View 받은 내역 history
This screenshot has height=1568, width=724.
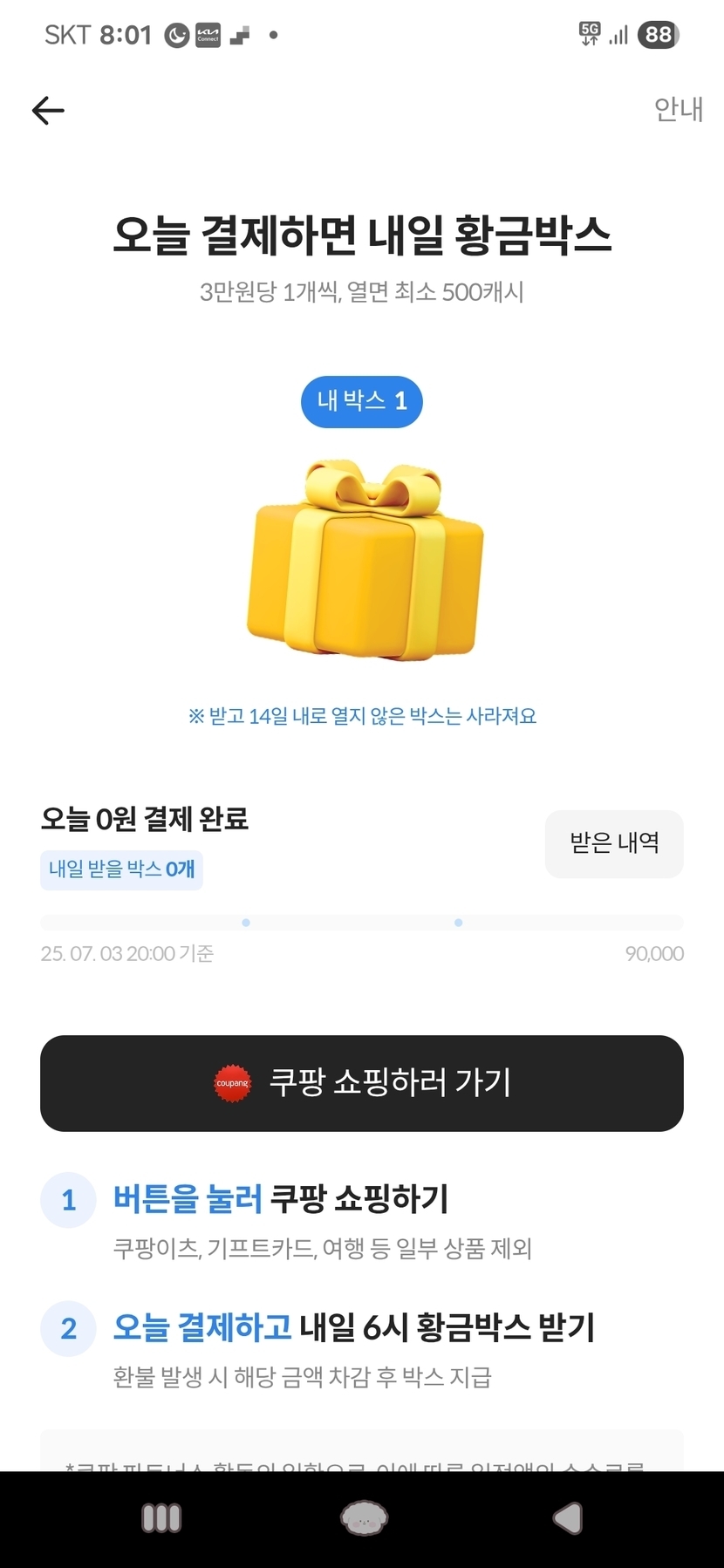(x=614, y=843)
